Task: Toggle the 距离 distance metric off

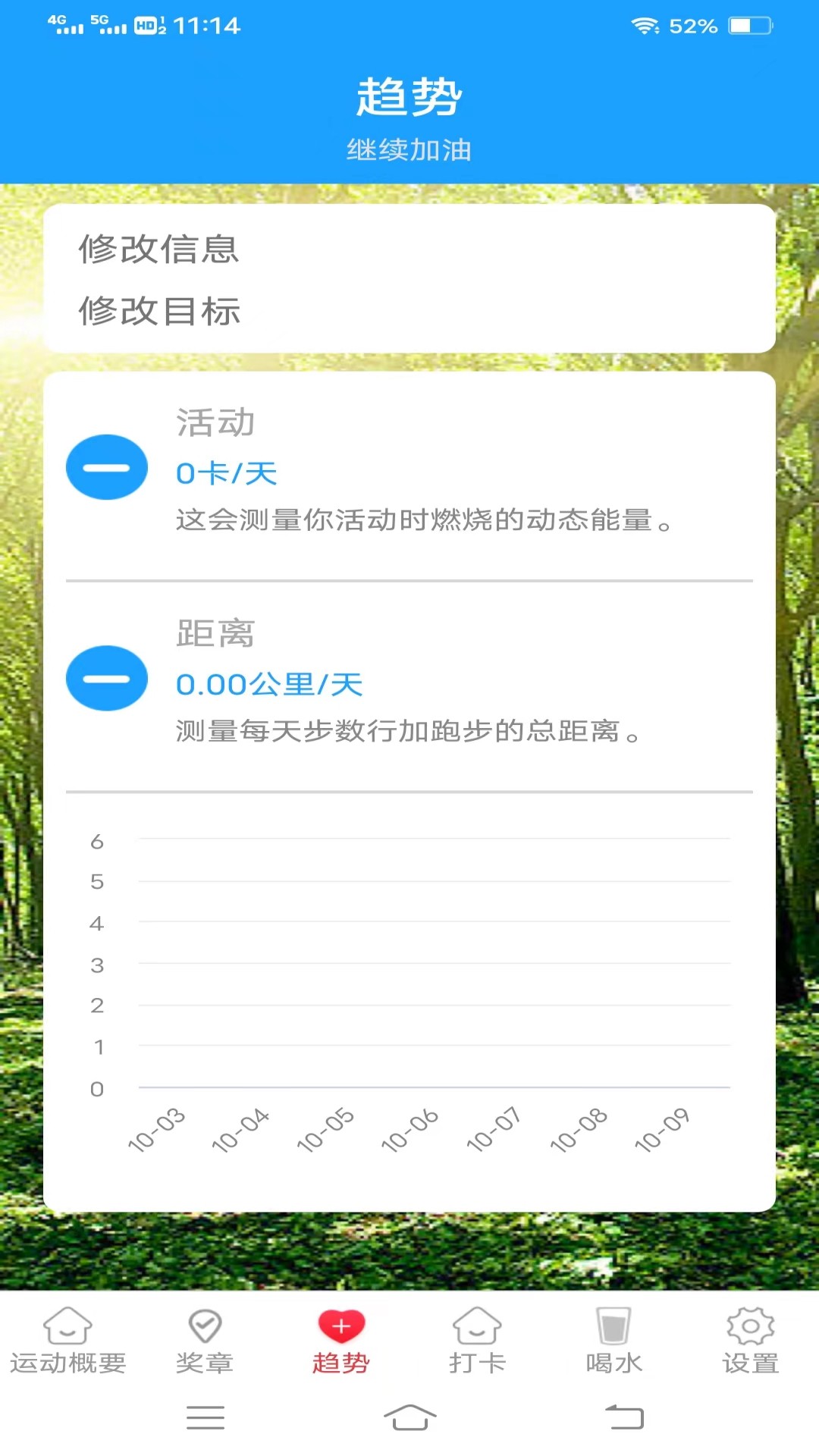Action: coord(106,679)
